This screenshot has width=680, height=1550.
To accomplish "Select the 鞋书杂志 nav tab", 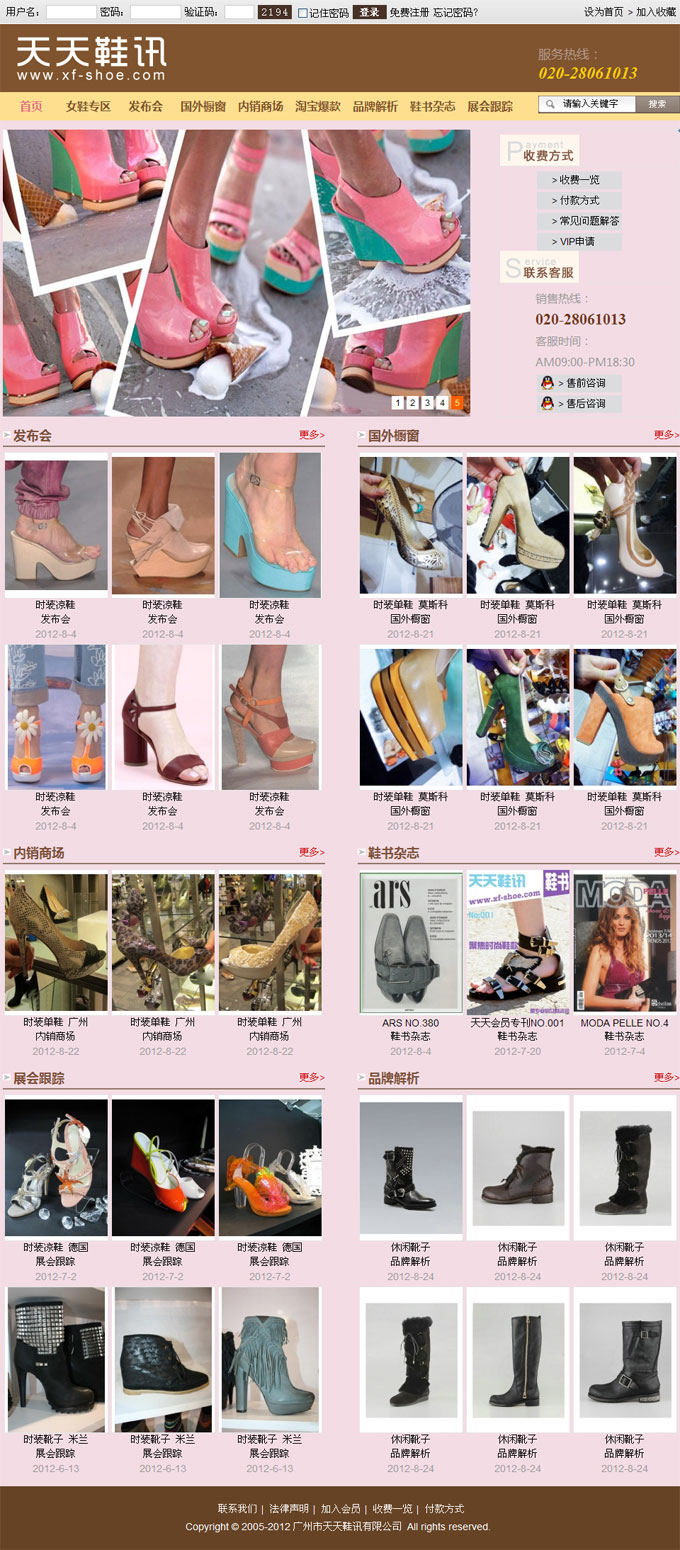I will [432, 106].
